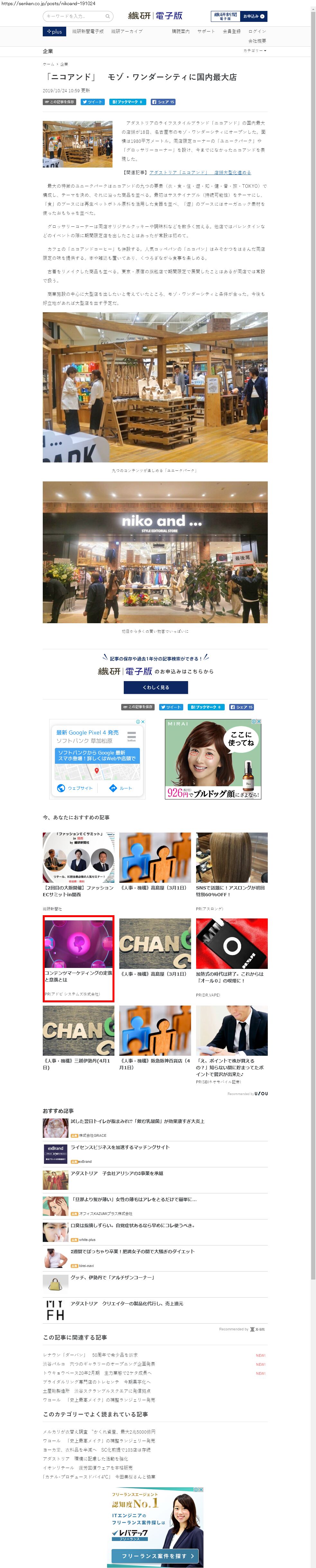The image size is (316, 1568).
Task: Open 会員登録 member registration
Action: point(231,32)
